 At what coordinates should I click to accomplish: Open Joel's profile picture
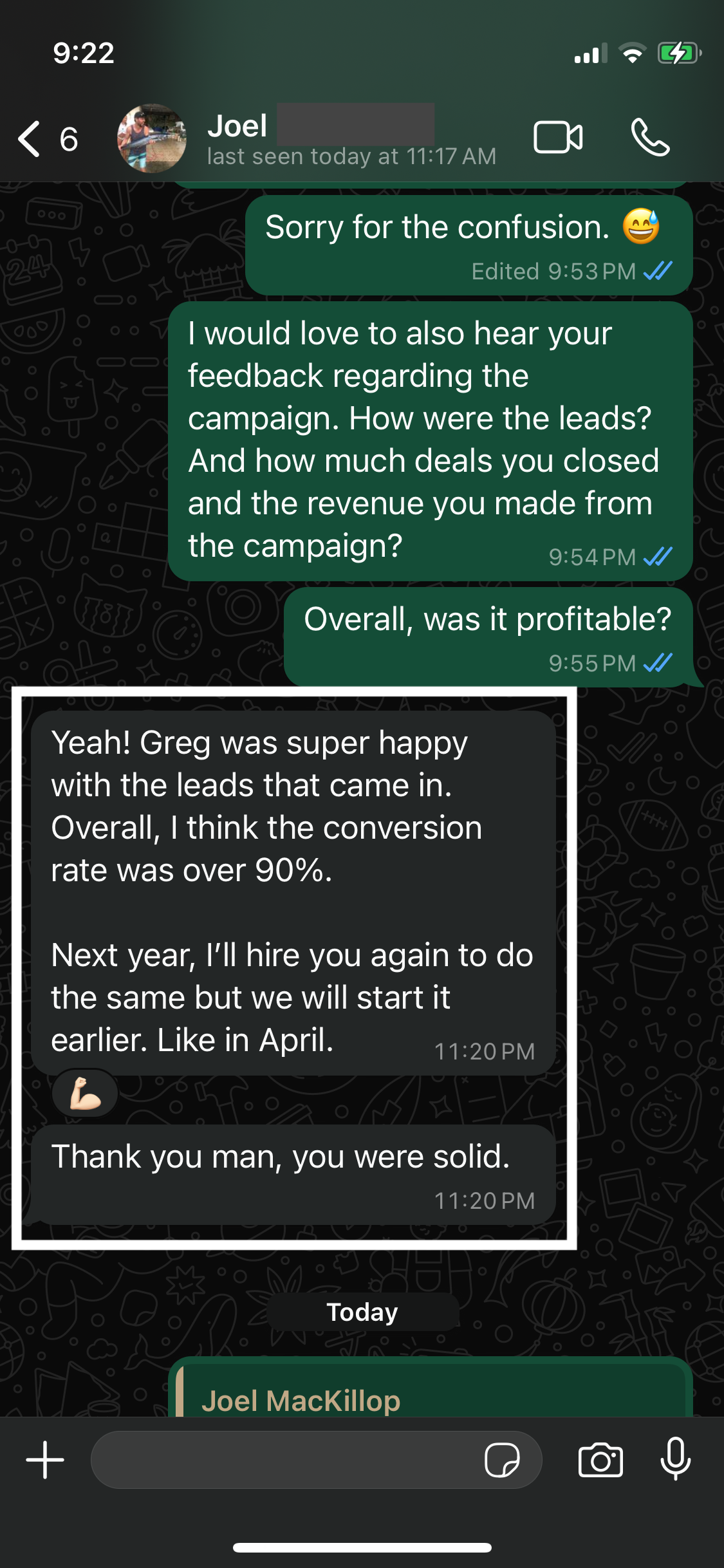pyautogui.click(x=152, y=138)
